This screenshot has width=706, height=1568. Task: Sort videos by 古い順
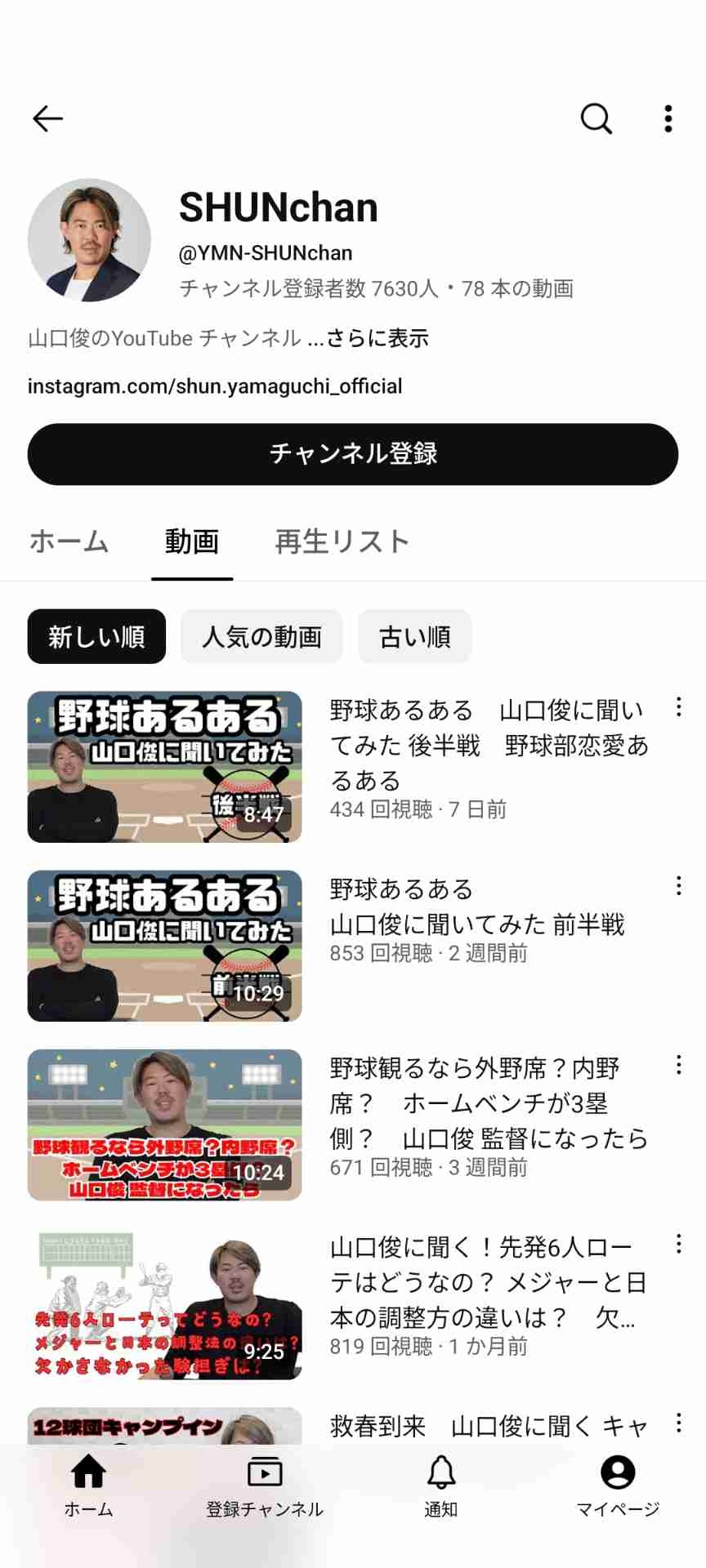click(414, 637)
